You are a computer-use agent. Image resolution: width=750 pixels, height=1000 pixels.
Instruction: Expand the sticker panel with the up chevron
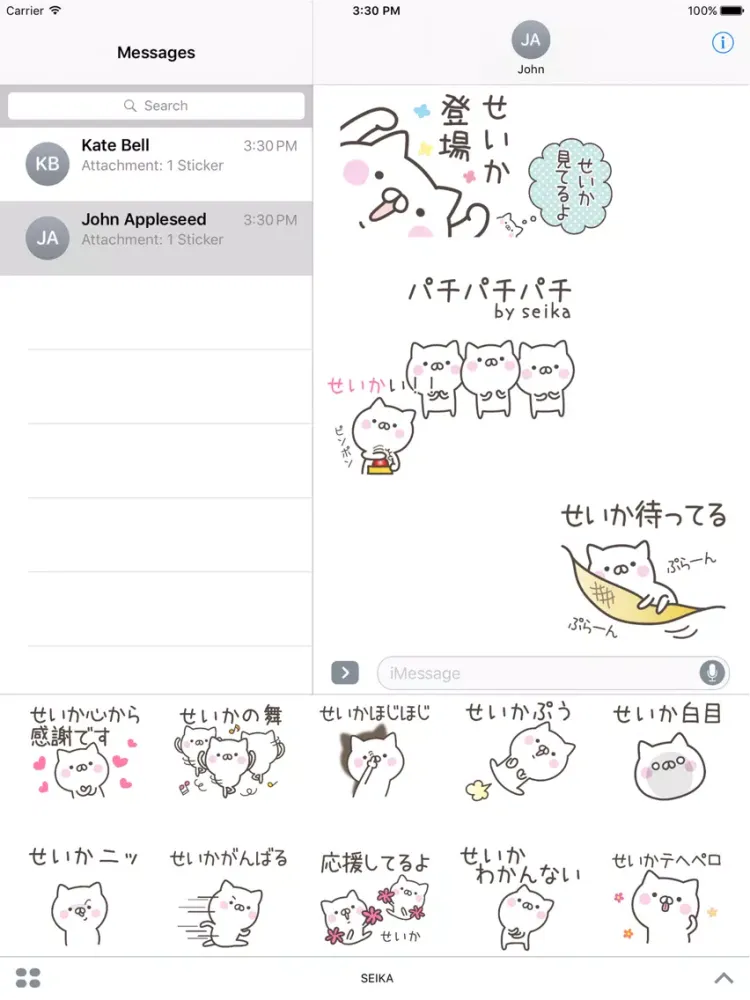click(x=723, y=978)
